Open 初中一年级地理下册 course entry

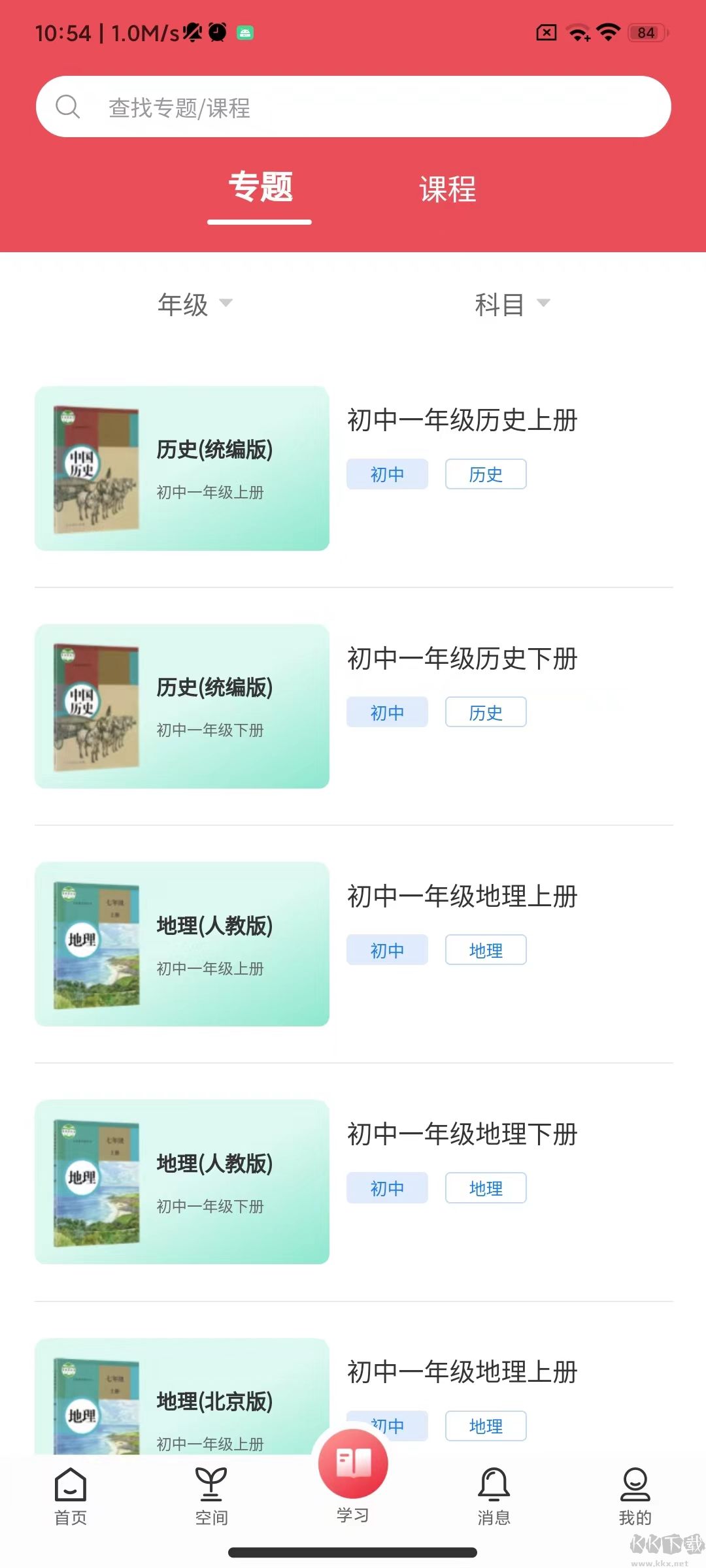[x=461, y=1135]
